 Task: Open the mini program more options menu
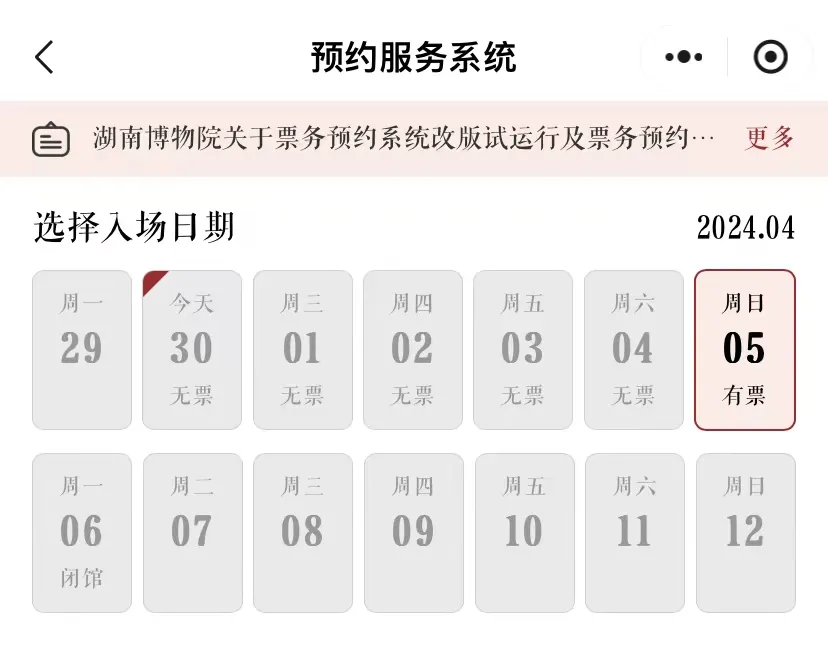(x=684, y=57)
